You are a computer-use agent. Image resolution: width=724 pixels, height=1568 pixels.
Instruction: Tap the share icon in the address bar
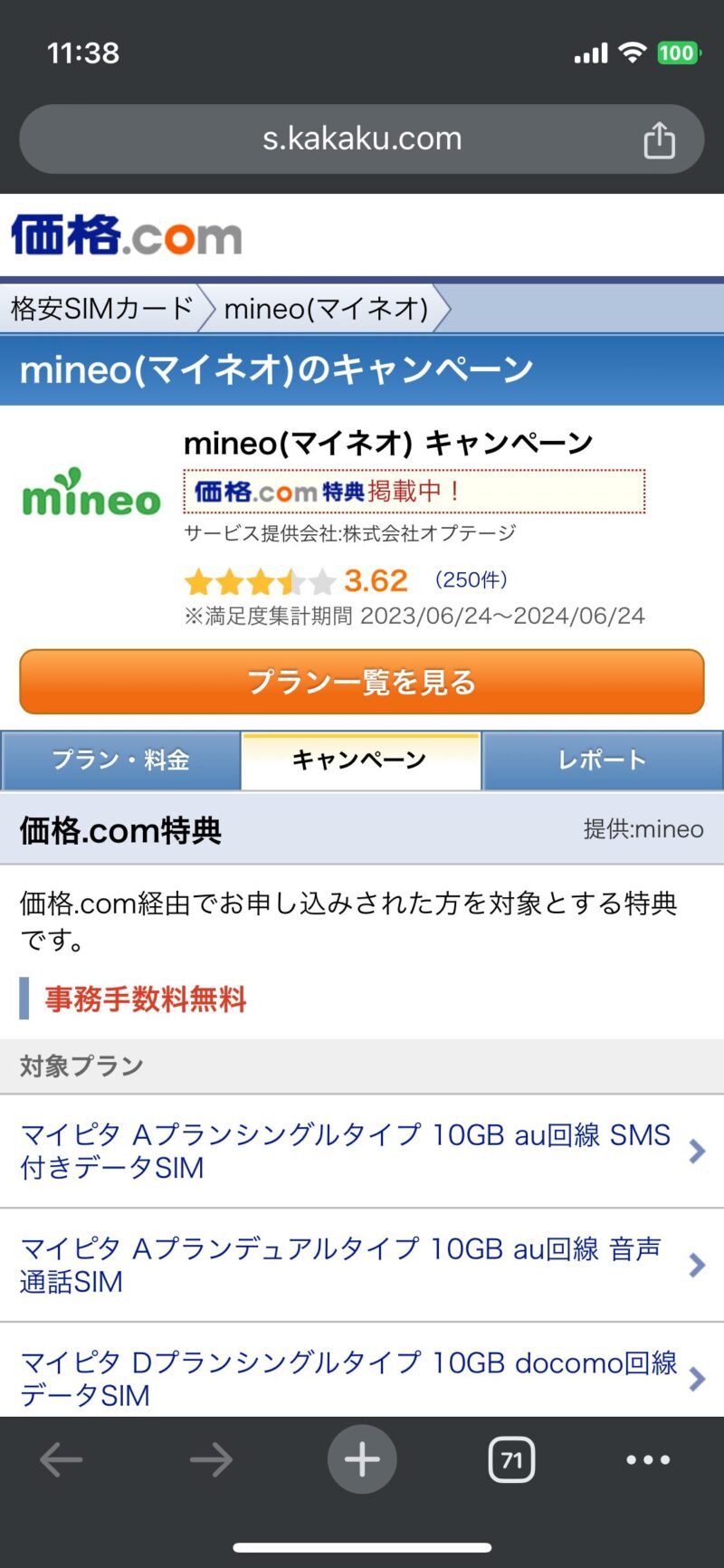(x=660, y=138)
